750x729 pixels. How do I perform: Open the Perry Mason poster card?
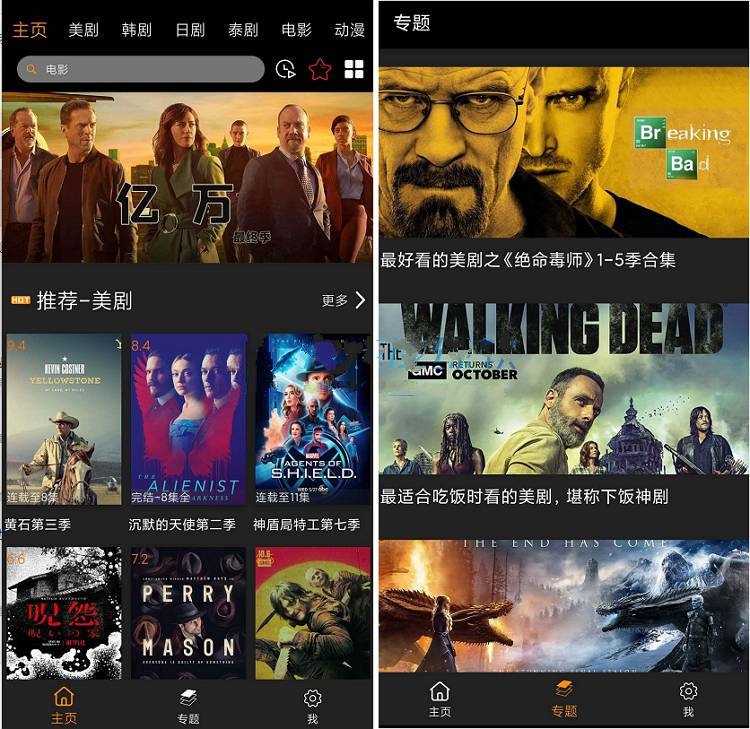pyautogui.click(x=188, y=612)
